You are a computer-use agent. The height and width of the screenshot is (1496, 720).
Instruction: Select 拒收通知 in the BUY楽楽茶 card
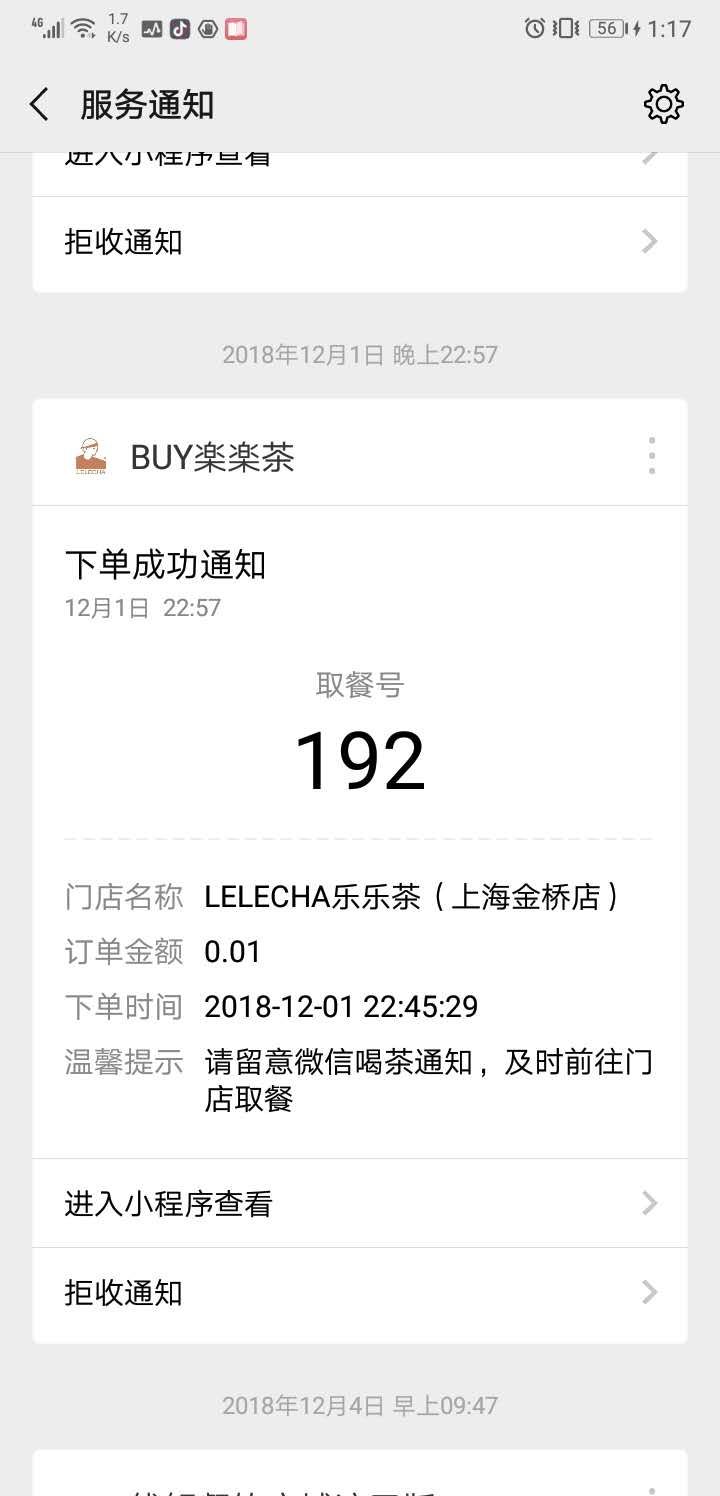(360, 1293)
